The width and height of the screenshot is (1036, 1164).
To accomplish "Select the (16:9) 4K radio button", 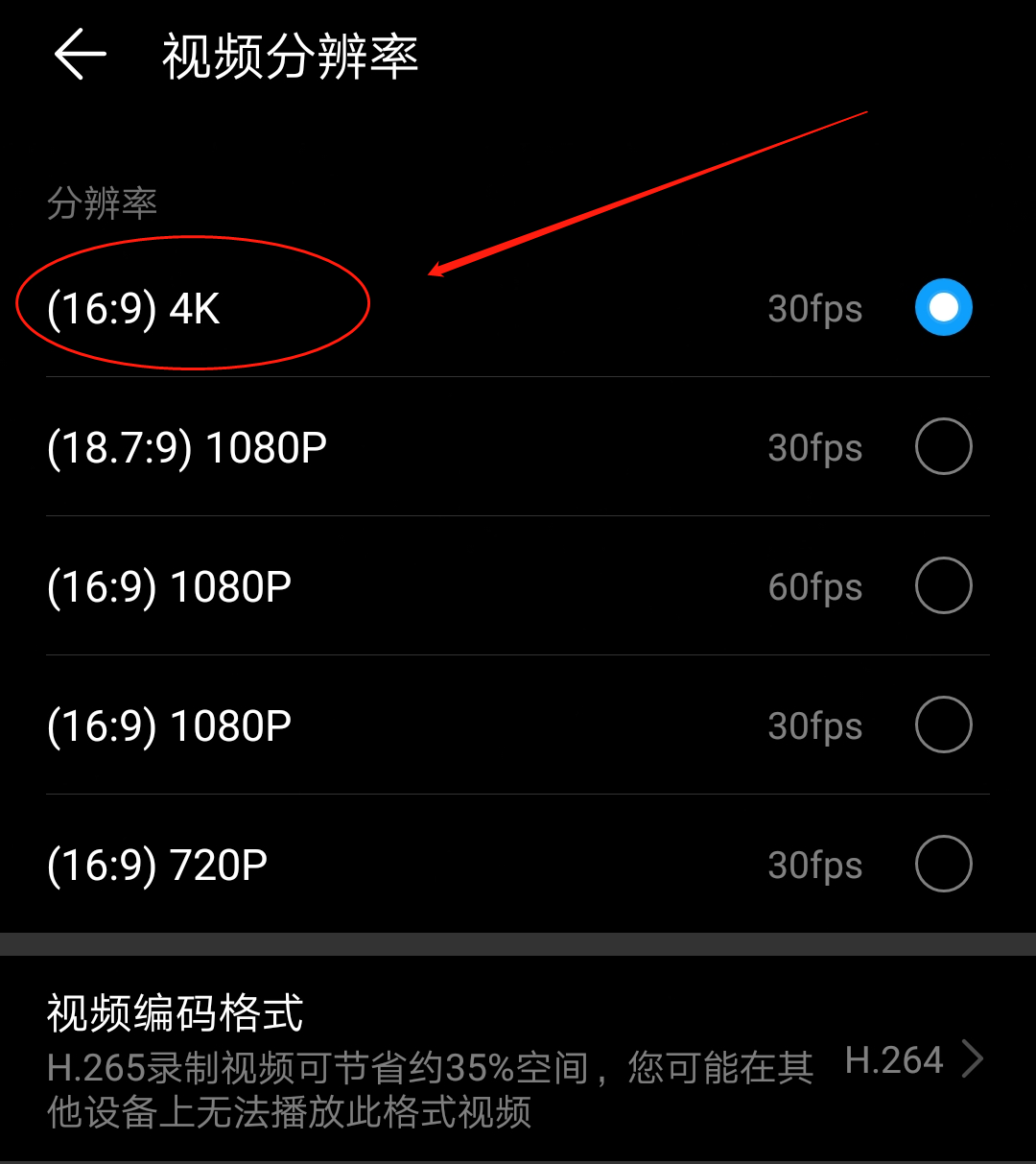I will click(x=944, y=307).
